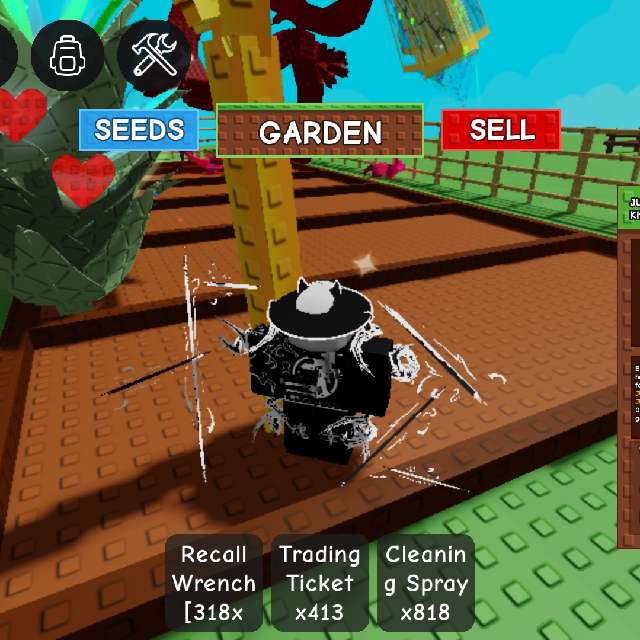This screenshot has width=640, height=640.
Task: Tap the blue SEEDS button
Action: pyautogui.click(x=139, y=130)
